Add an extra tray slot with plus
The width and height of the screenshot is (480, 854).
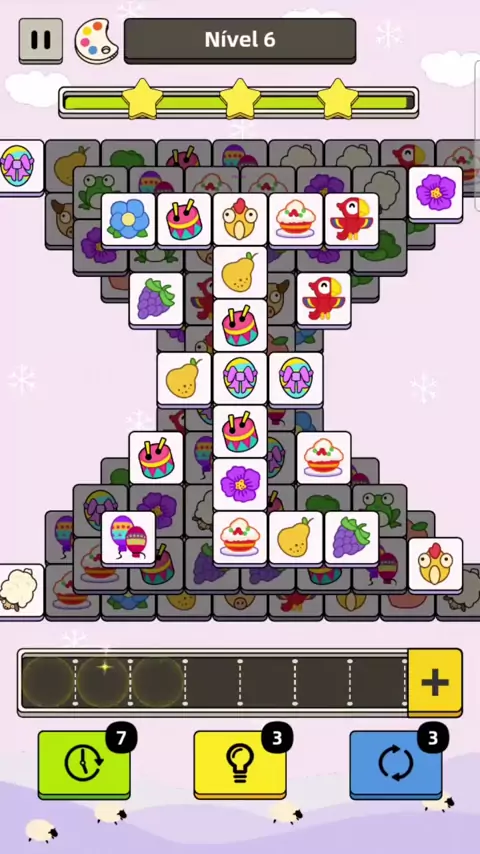coord(435,682)
